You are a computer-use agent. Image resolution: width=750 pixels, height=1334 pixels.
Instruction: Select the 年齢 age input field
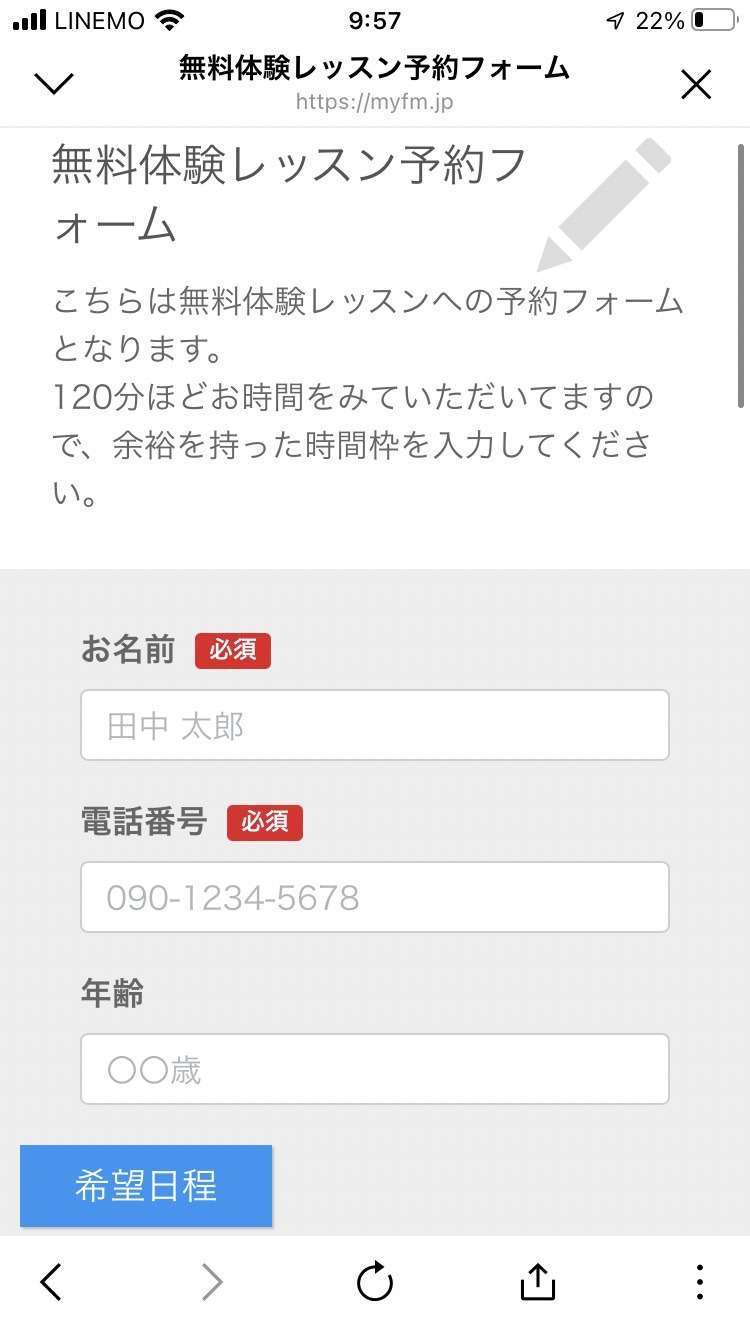pos(374,1069)
